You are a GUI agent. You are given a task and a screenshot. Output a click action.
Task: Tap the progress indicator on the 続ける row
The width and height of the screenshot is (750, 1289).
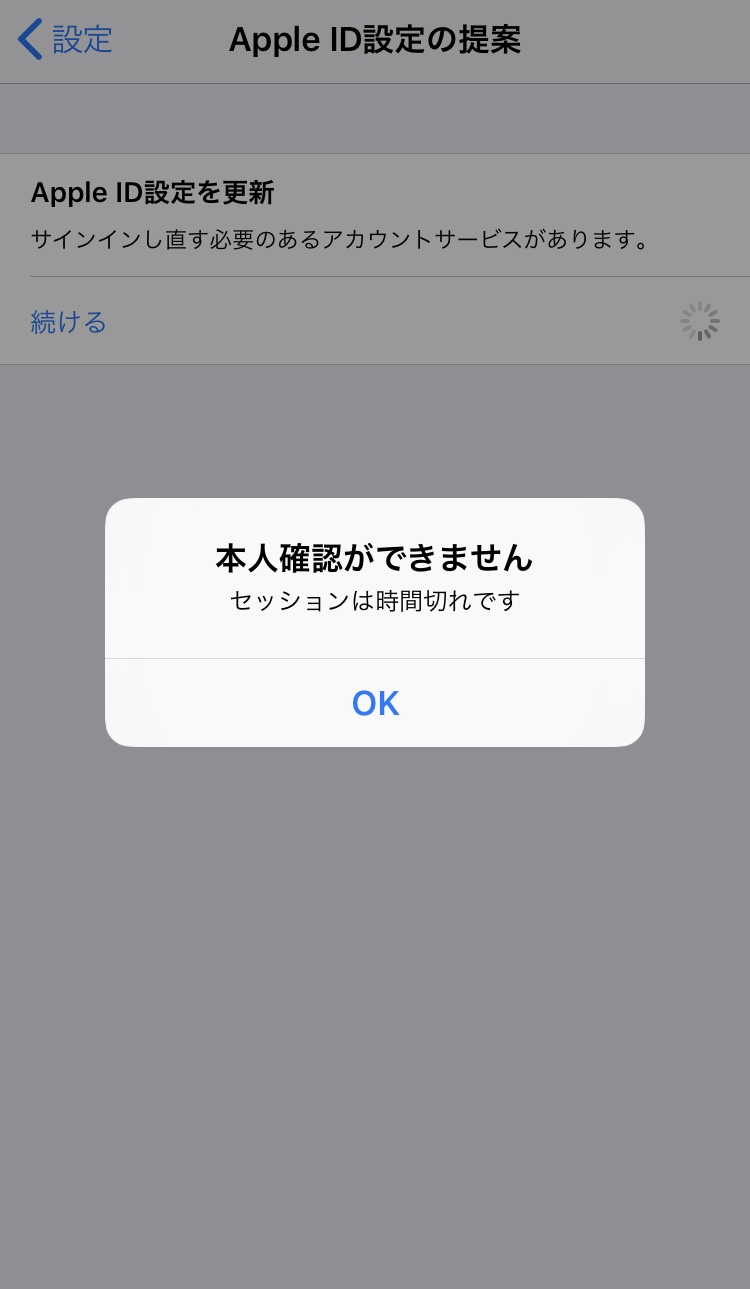699,321
